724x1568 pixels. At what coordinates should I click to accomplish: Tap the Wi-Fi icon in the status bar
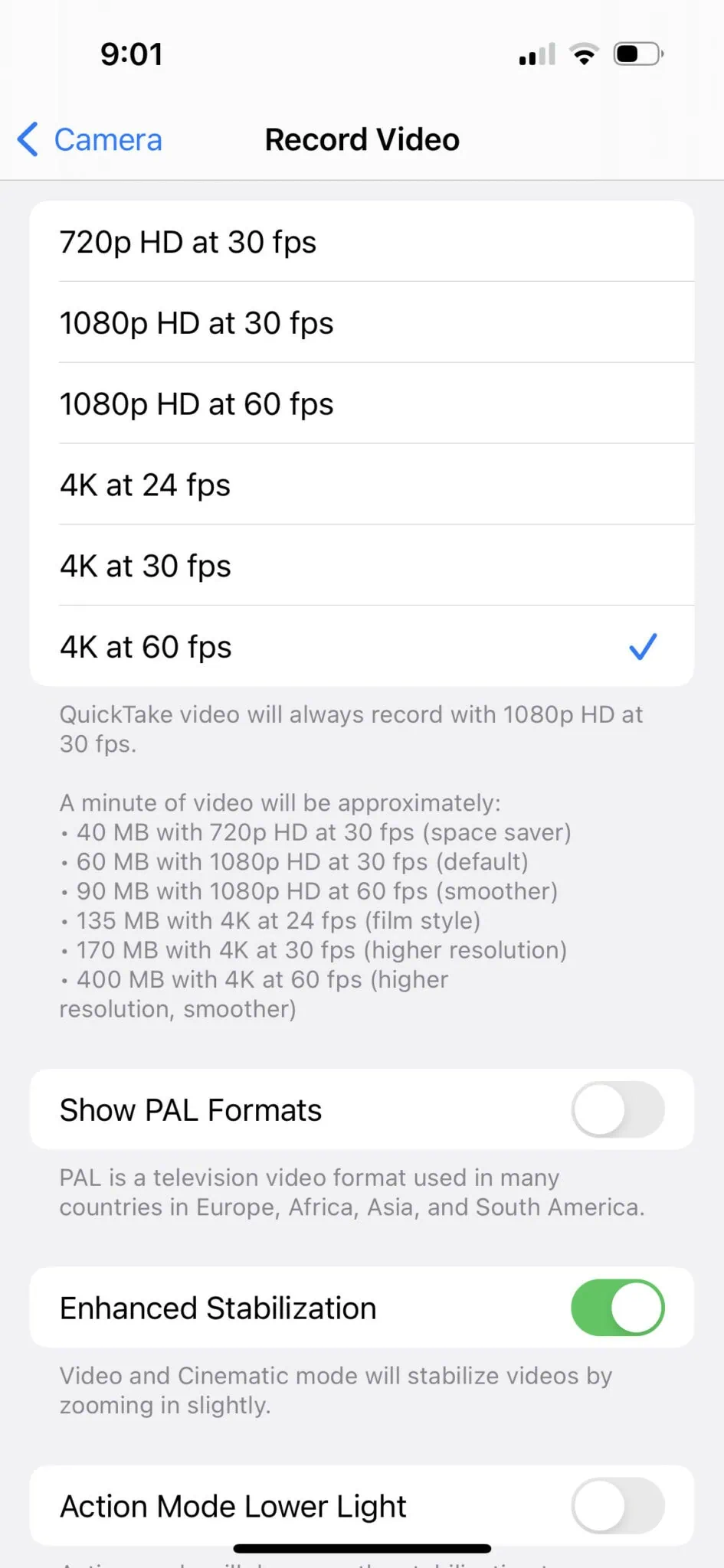pyautogui.click(x=583, y=54)
